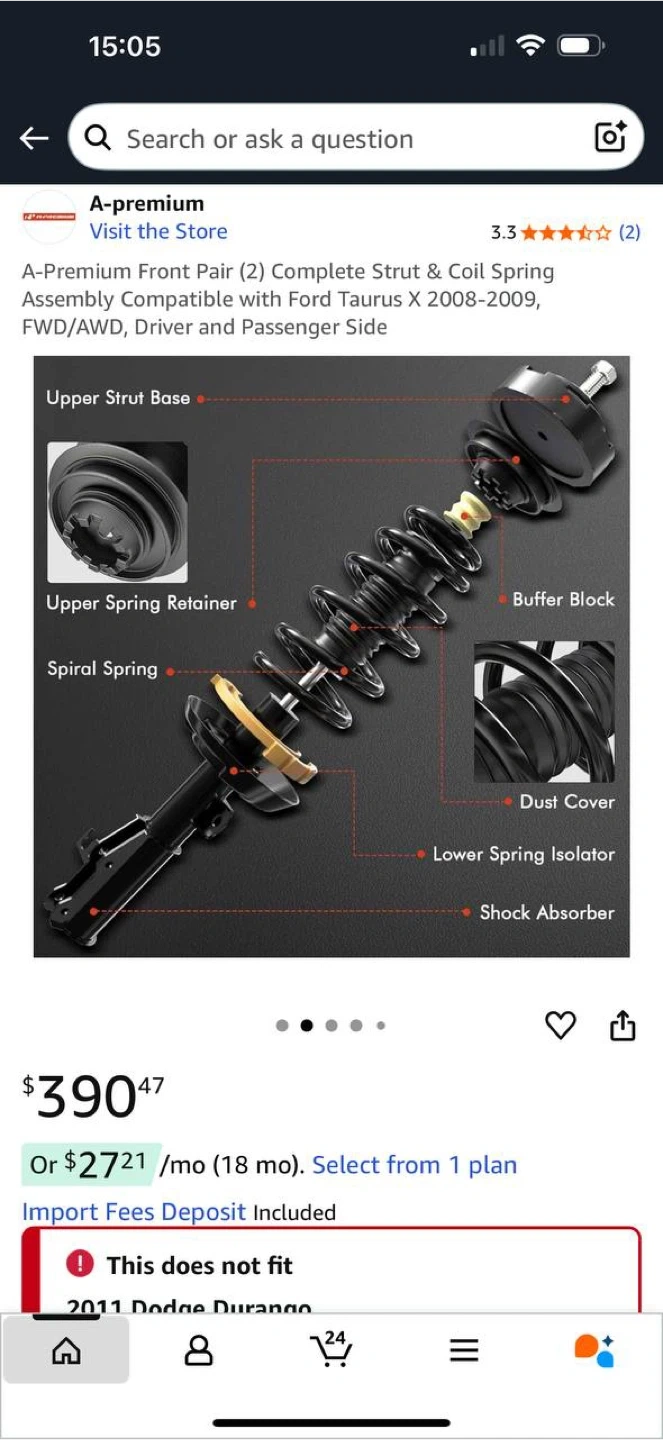Open the Rufus AI assistant tab
The height and width of the screenshot is (1440, 663).
595,1351
